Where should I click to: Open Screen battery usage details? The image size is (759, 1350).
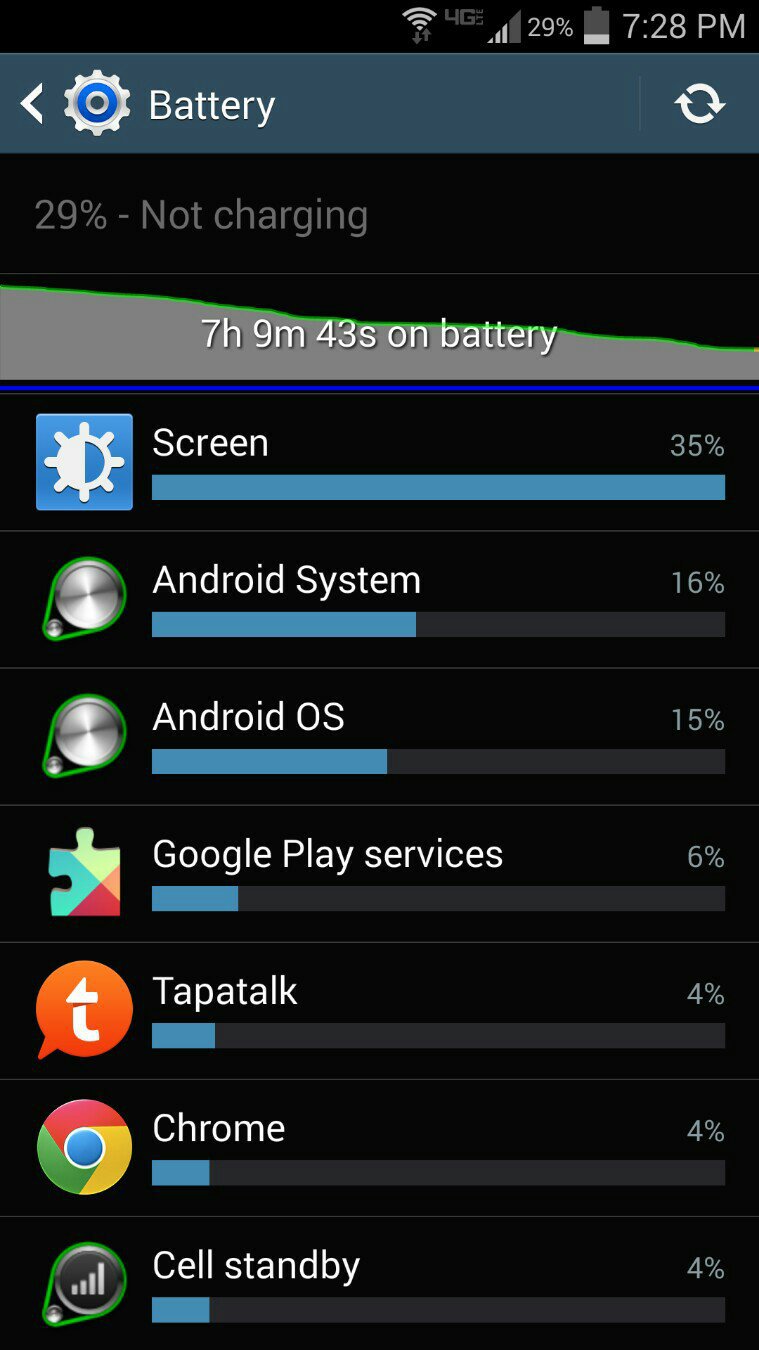(379, 462)
